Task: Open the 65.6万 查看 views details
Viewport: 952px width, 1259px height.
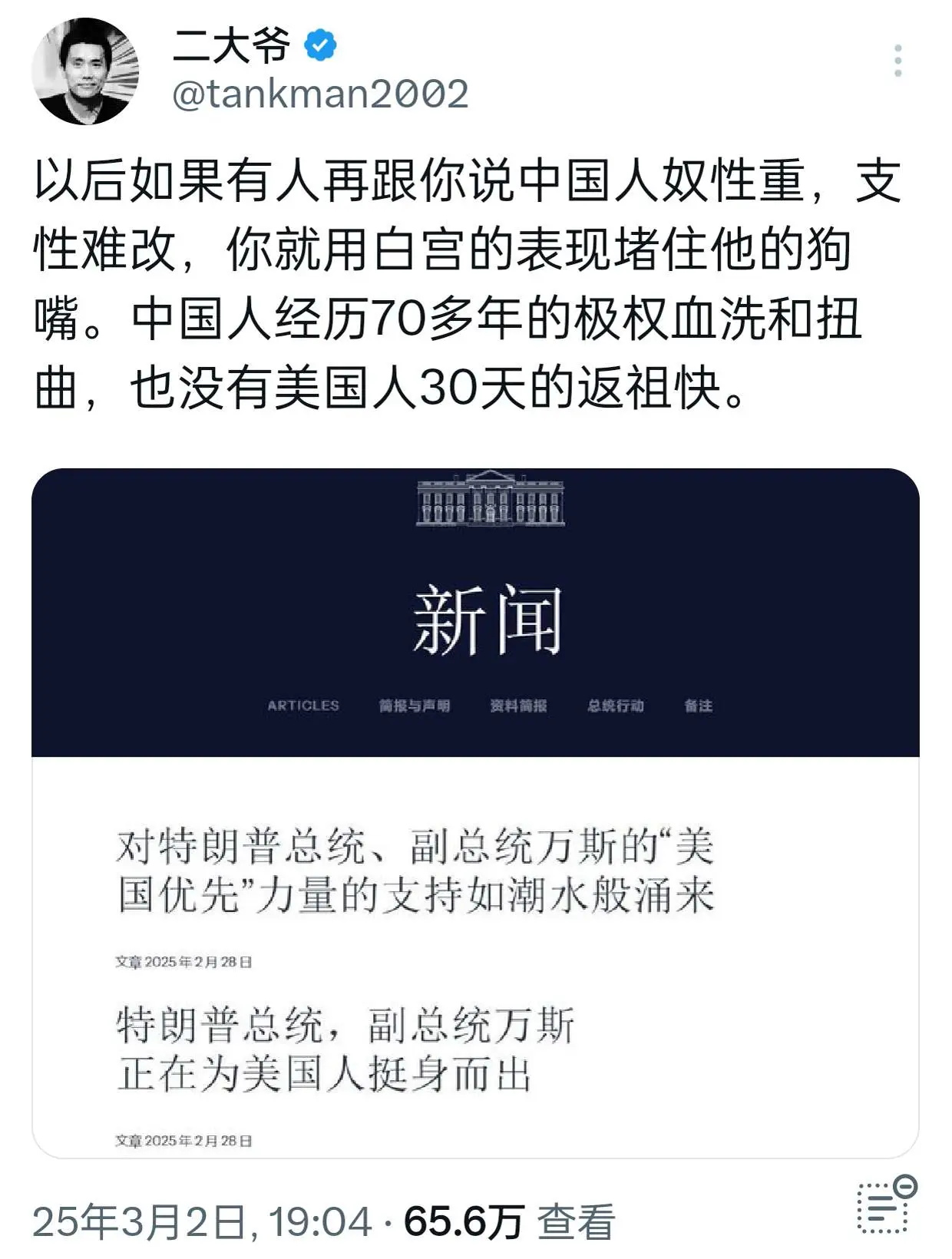Action: 510,1221
